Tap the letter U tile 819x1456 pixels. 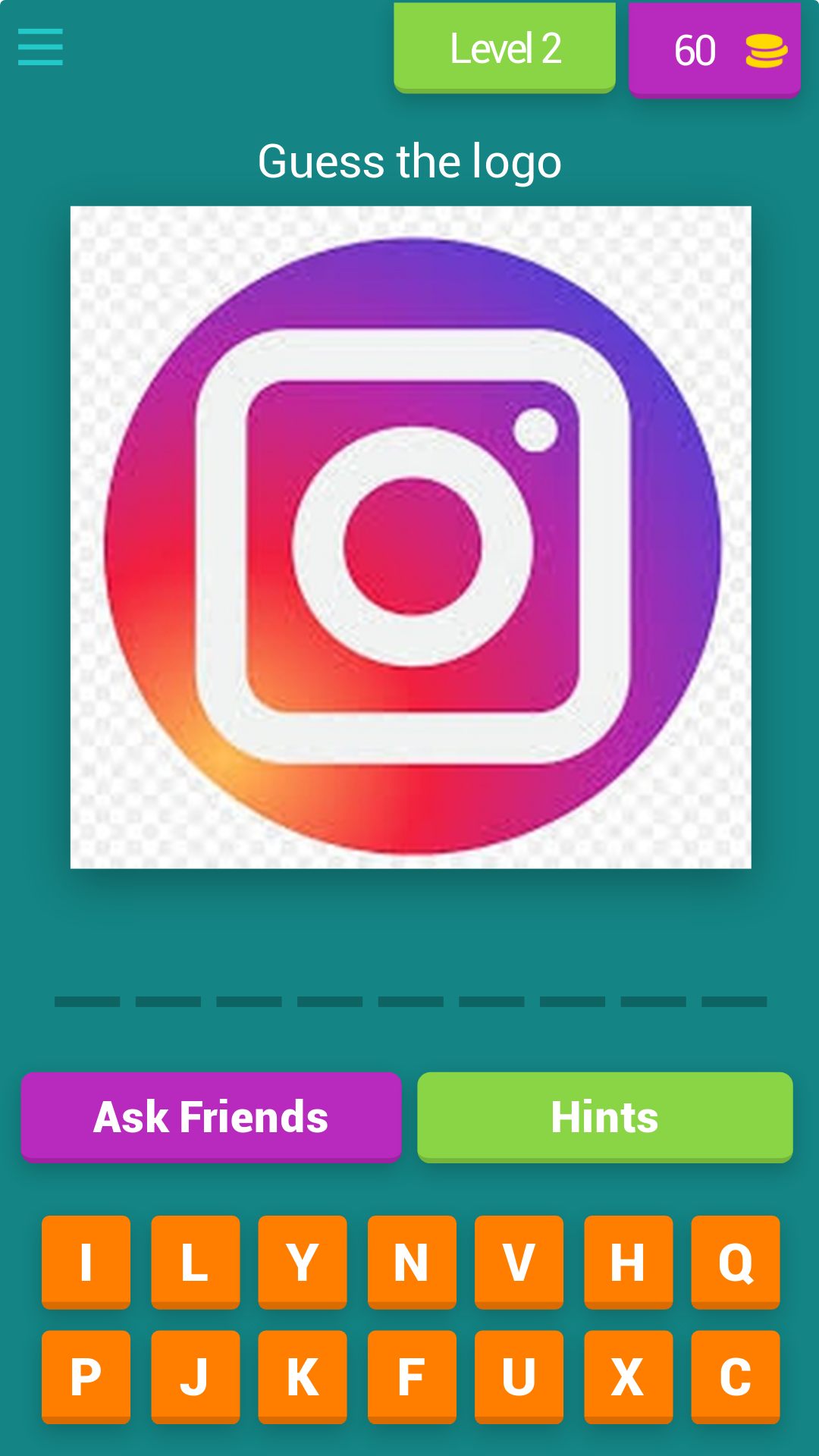click(x=519, y=1376)
